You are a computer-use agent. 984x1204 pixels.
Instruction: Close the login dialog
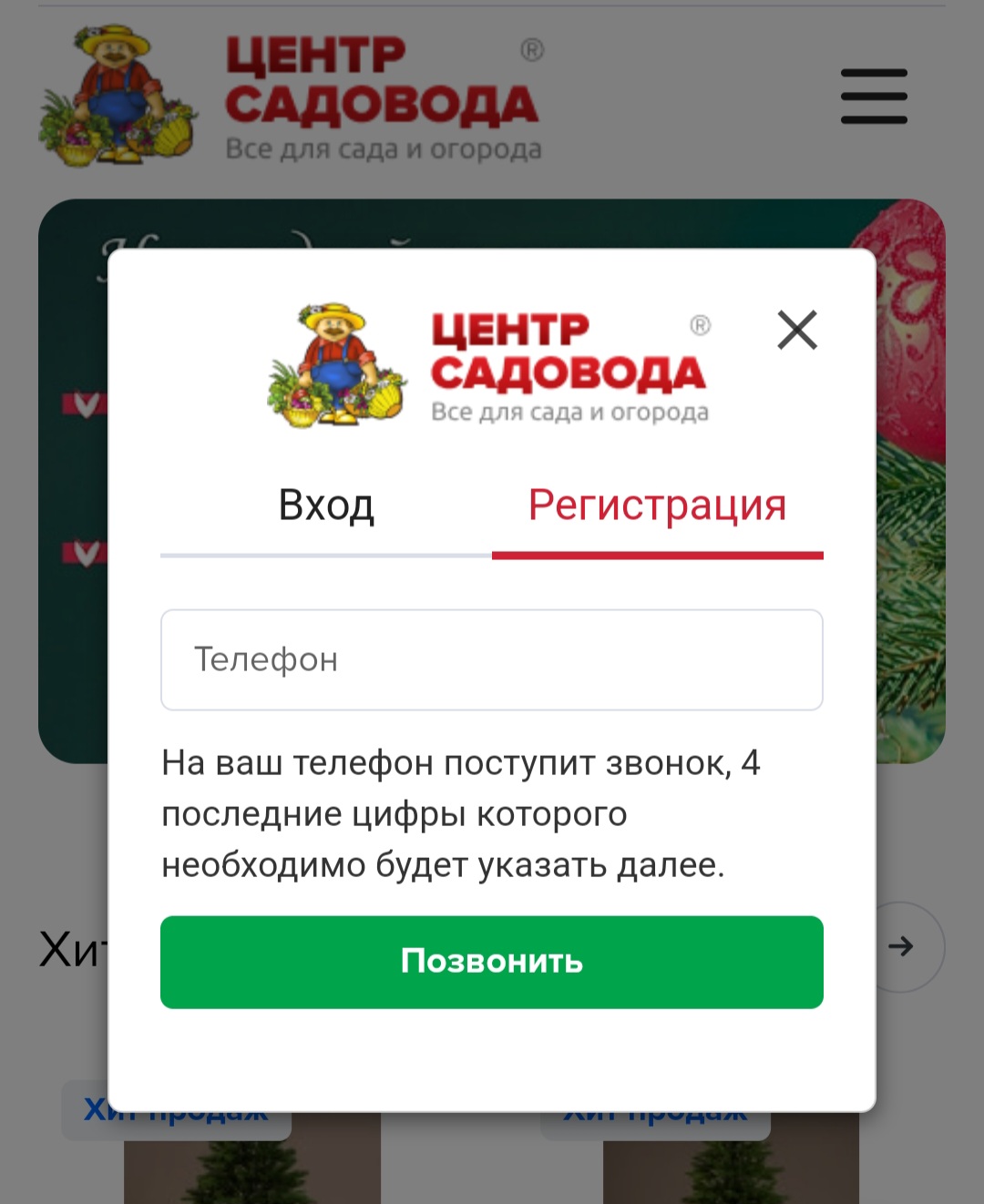coord(797,330)
